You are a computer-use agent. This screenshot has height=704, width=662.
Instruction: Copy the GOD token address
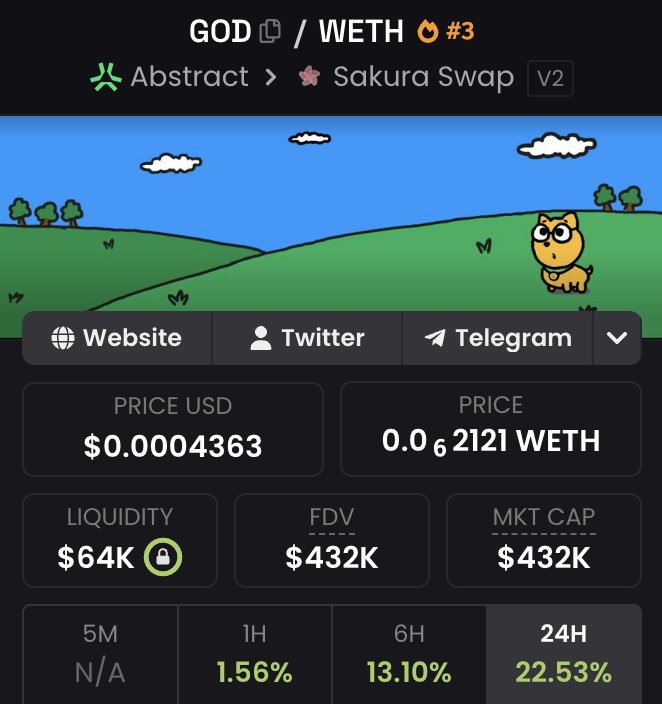coord(270,32)
